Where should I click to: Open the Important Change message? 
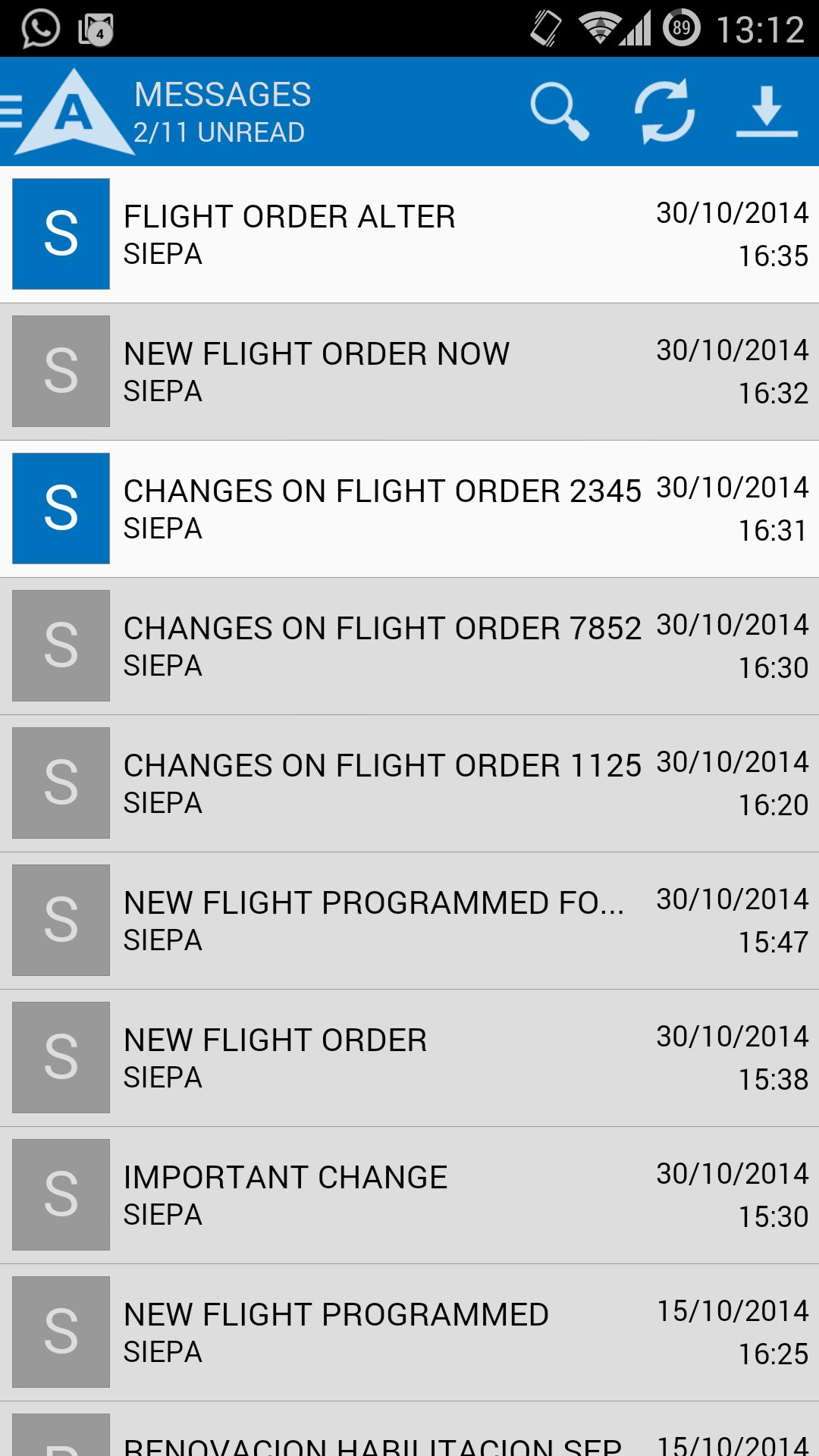[x=409, y=1195]
